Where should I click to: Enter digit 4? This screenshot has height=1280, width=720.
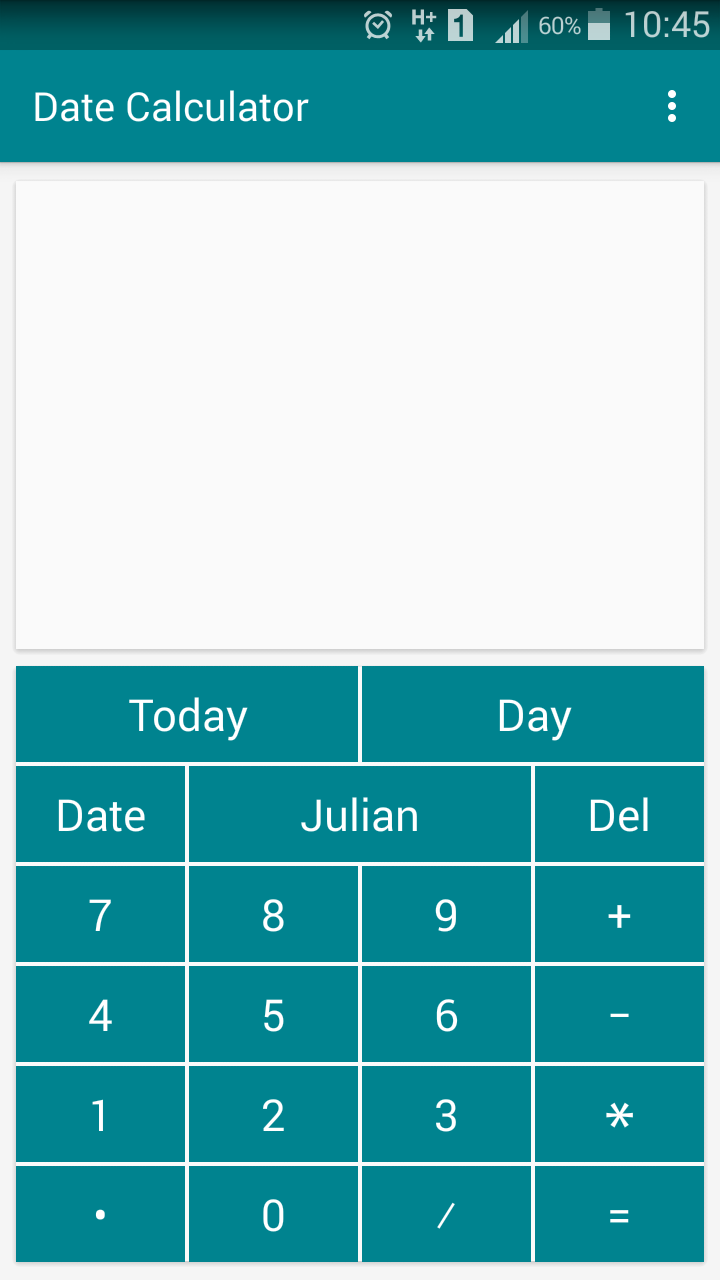pos(101,1015)
